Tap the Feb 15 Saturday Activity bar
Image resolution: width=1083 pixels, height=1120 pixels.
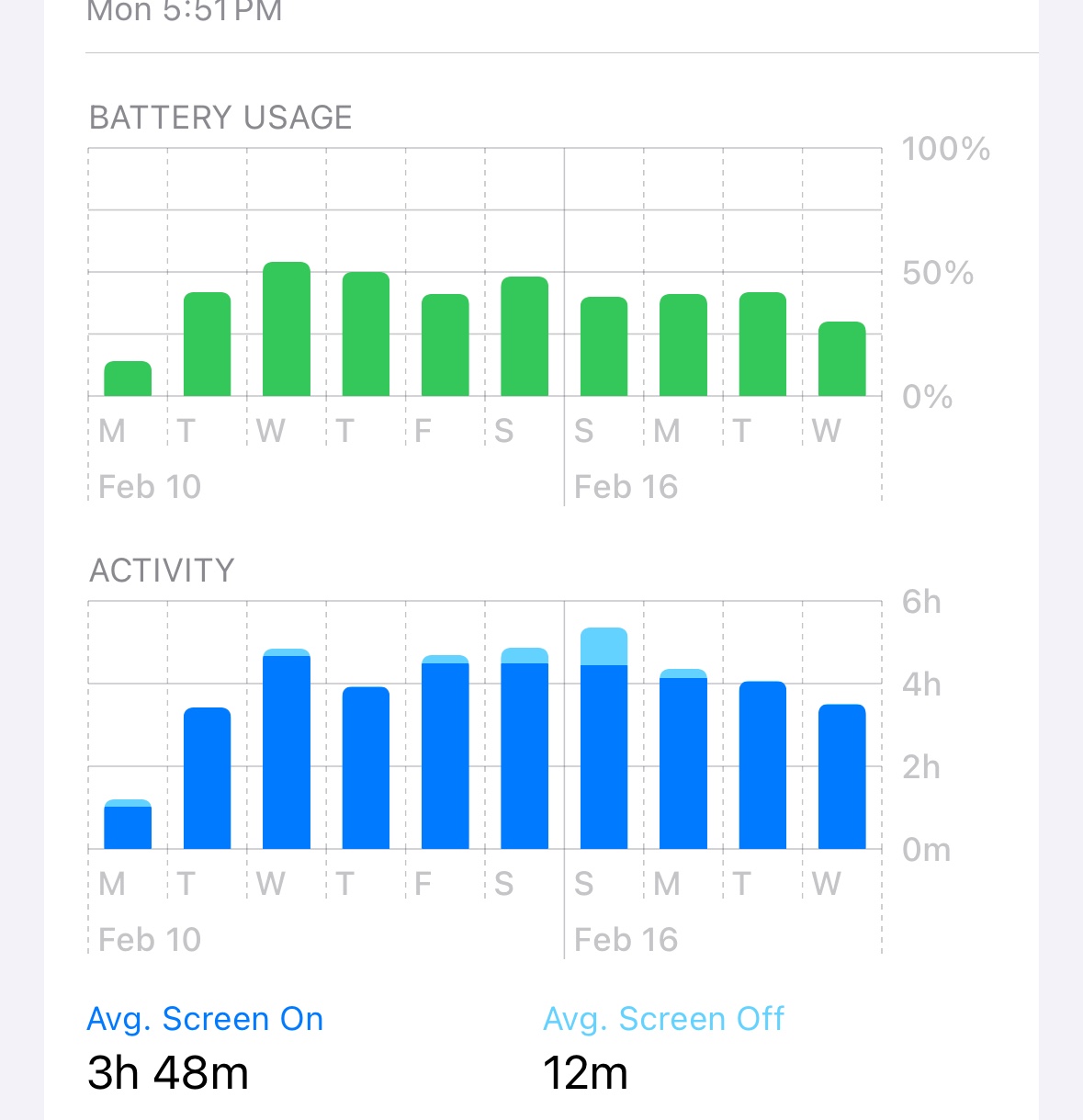click(x=525, y=749)
